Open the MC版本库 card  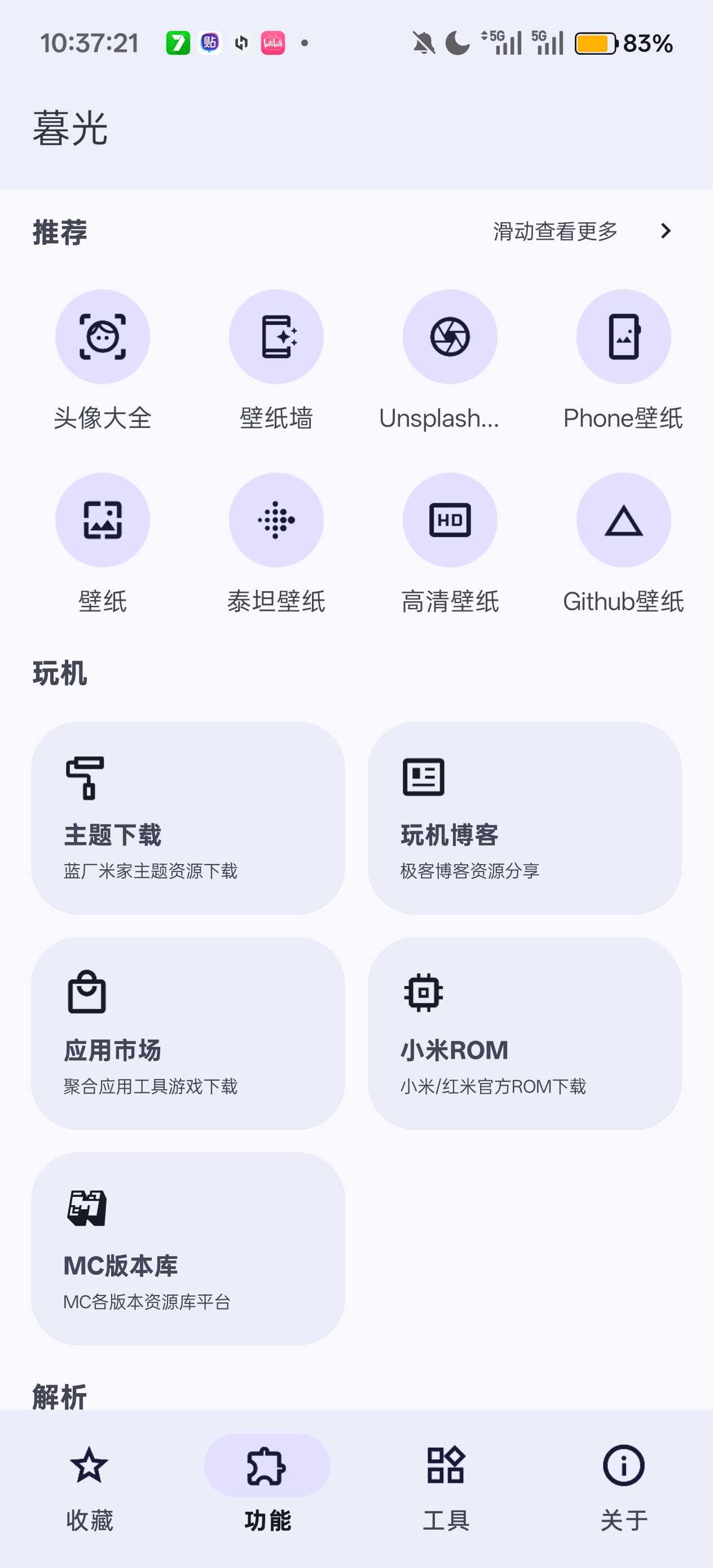[x=187, y=1248]
